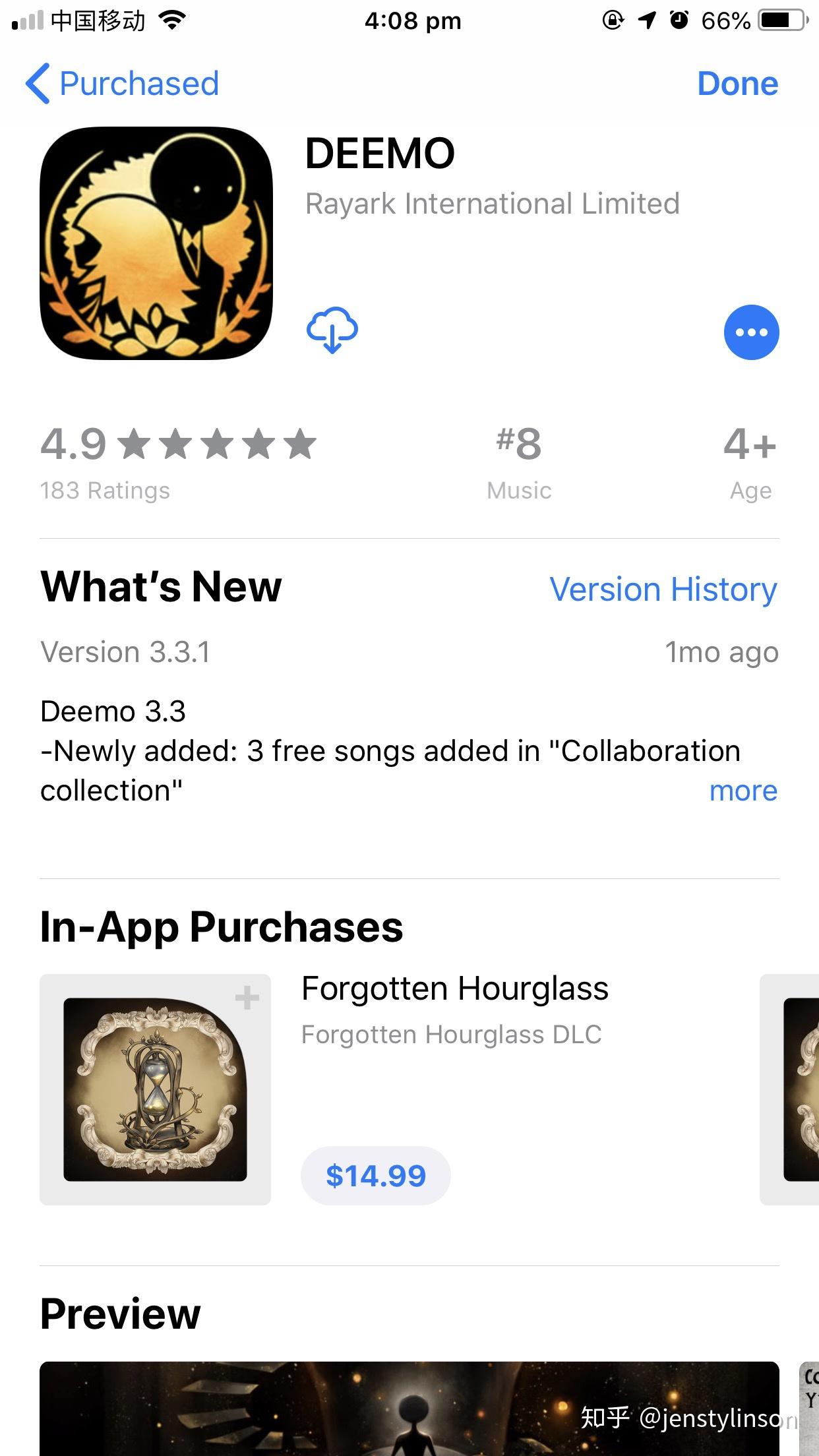This screenshot has height=1456, width=819.
Task: Open Rayark International Limited developer page
Action: pos(492,204)
